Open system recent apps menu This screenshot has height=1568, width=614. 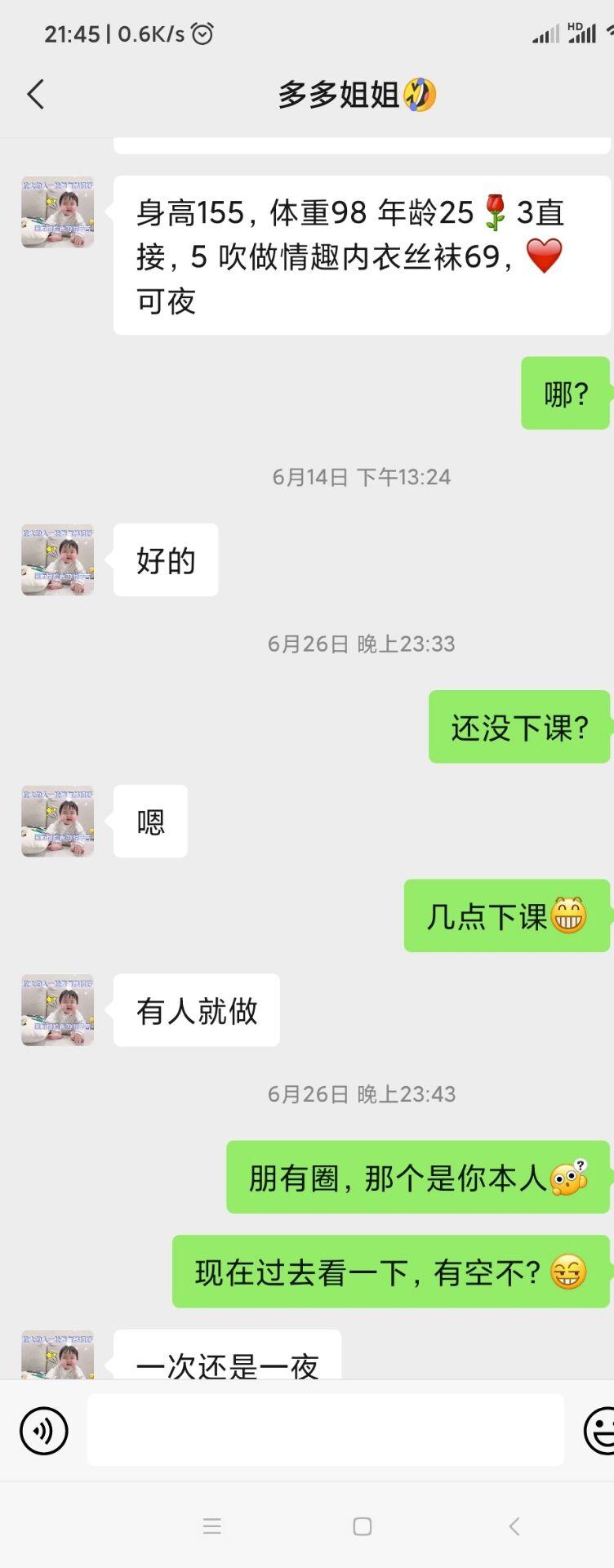pos(212,1526)
